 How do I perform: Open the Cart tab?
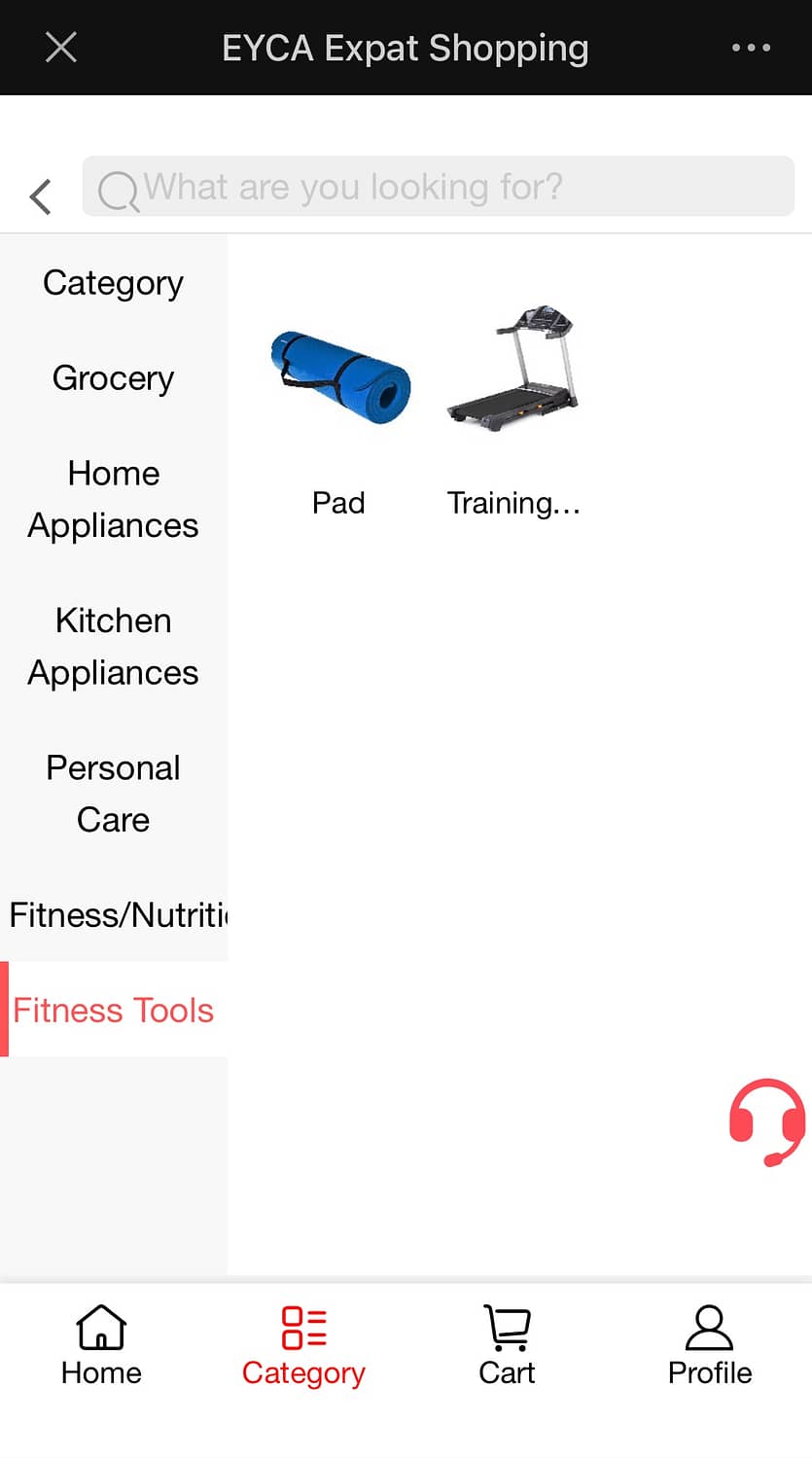[507, 1346]
